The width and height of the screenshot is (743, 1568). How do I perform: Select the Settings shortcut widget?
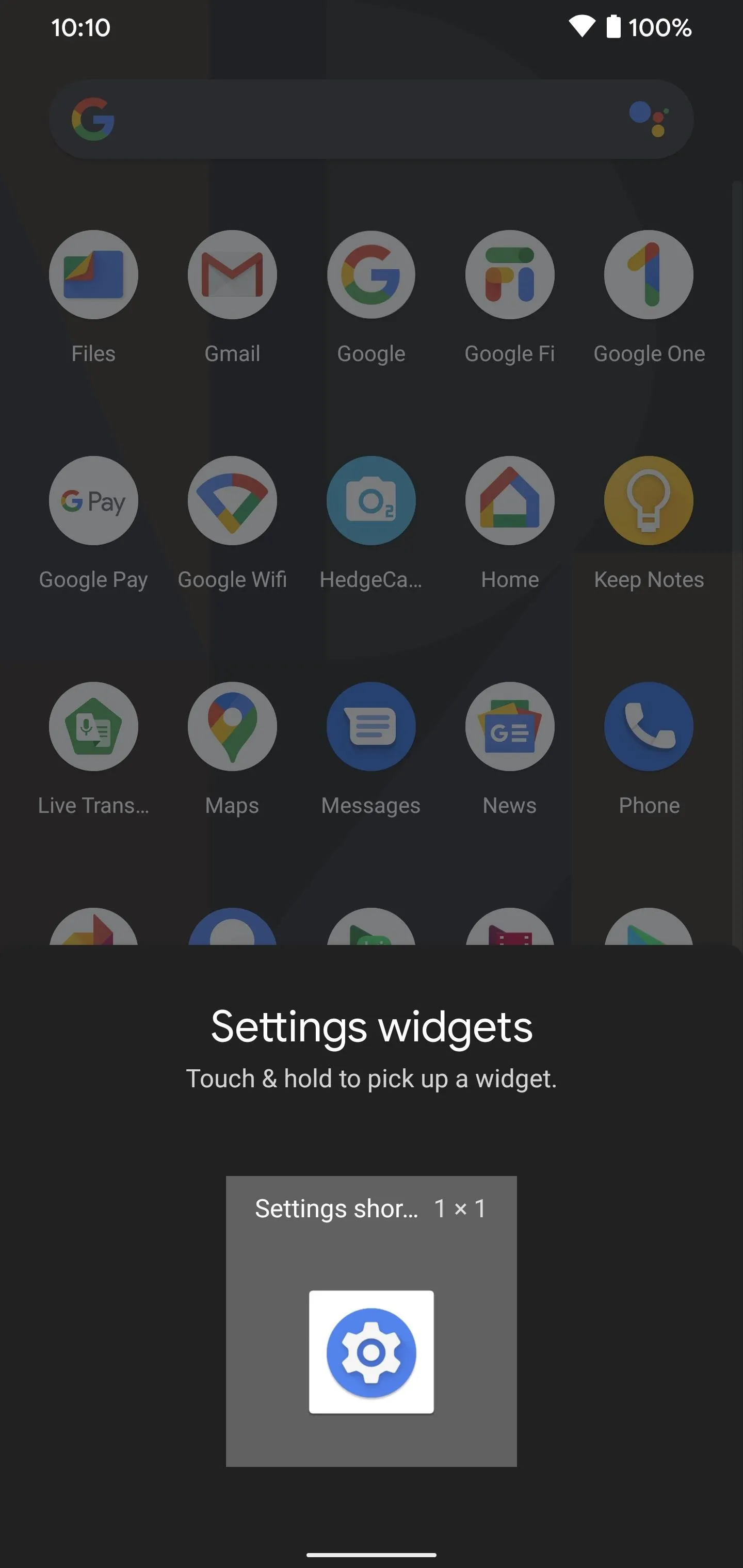372,1321
